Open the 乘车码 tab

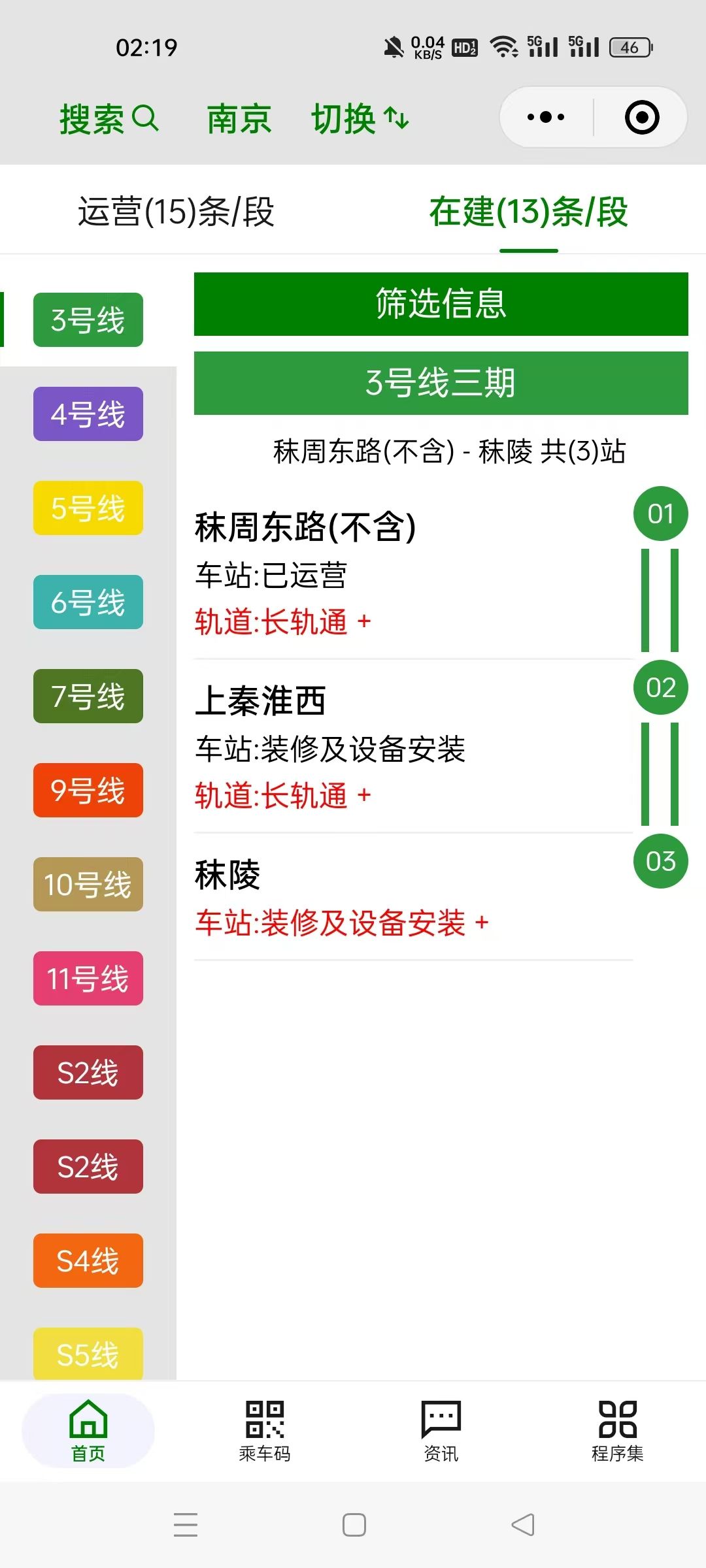[x=265, y=1431]
